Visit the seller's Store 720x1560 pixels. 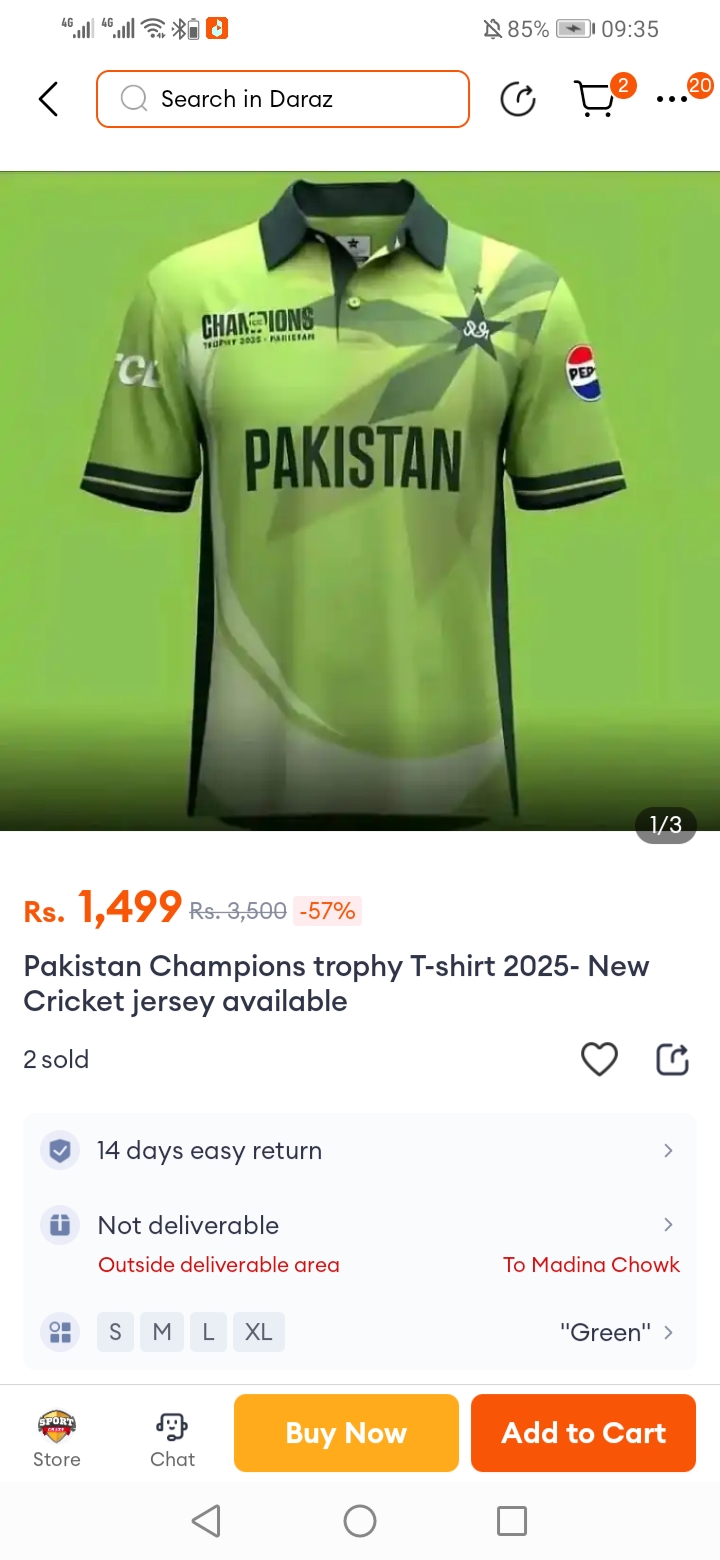pyautogui.click(x=57, y=1438)
